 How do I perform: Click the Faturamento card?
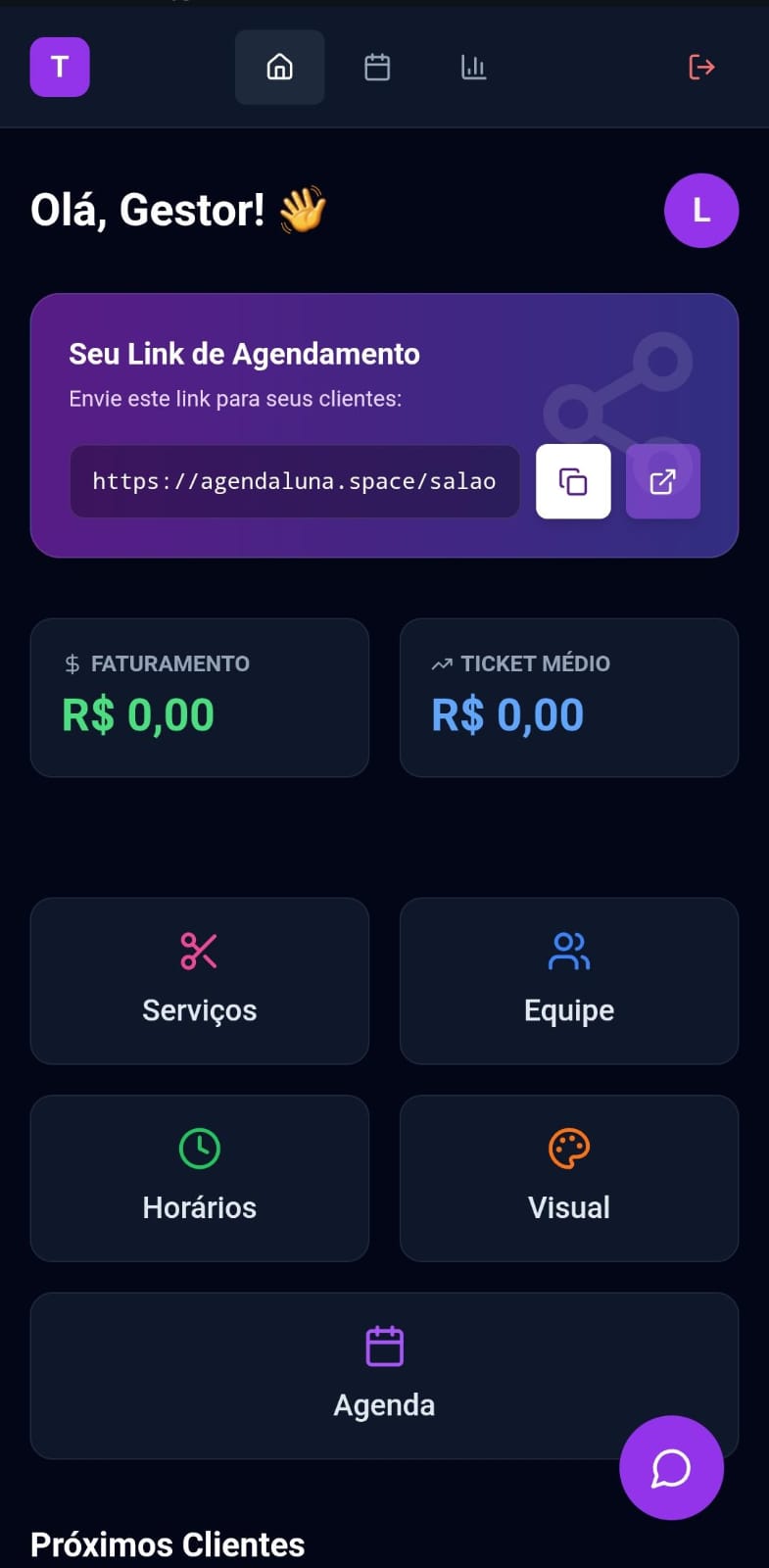pos(199,697)
